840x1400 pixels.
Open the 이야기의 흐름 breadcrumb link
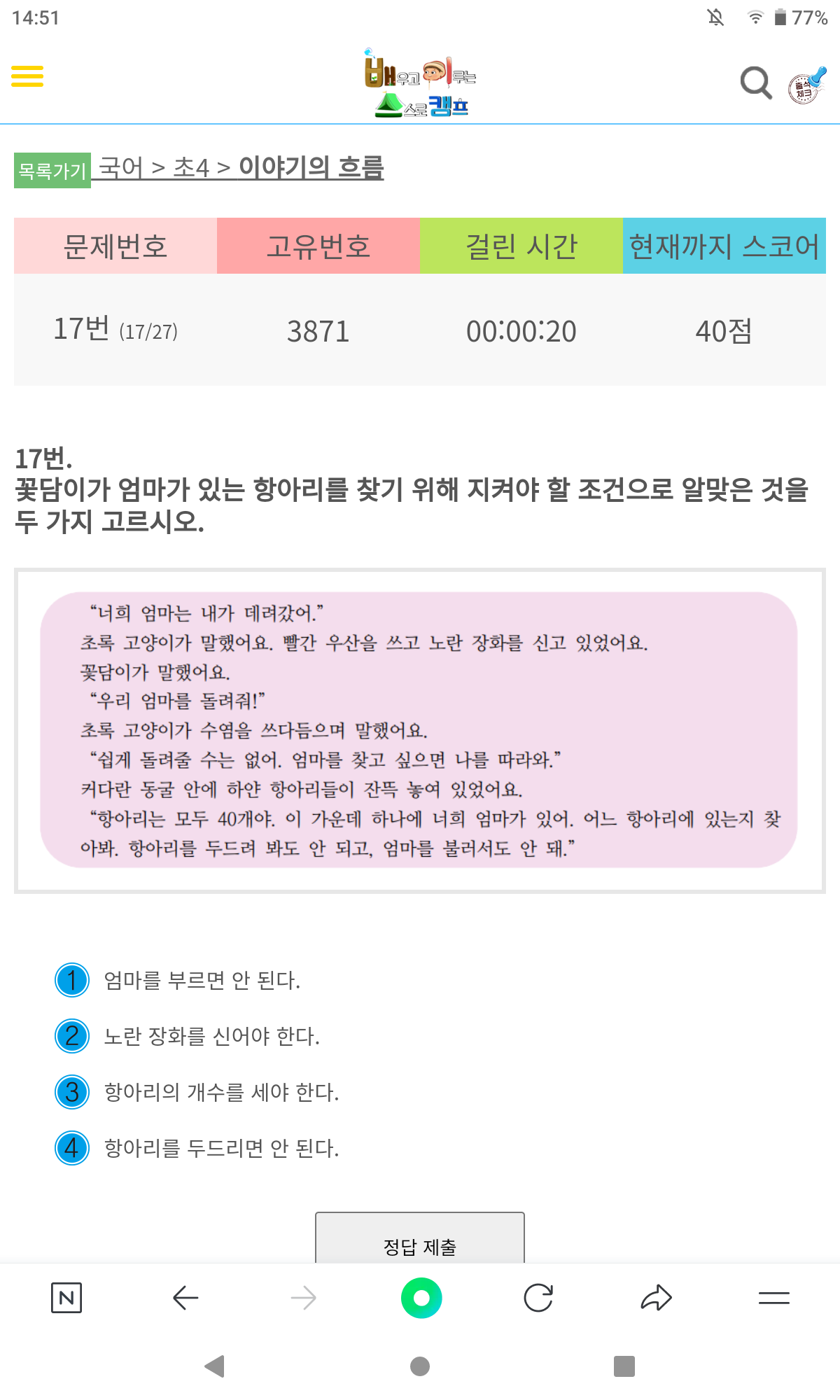pyautogui.click(x=311, y=167)
